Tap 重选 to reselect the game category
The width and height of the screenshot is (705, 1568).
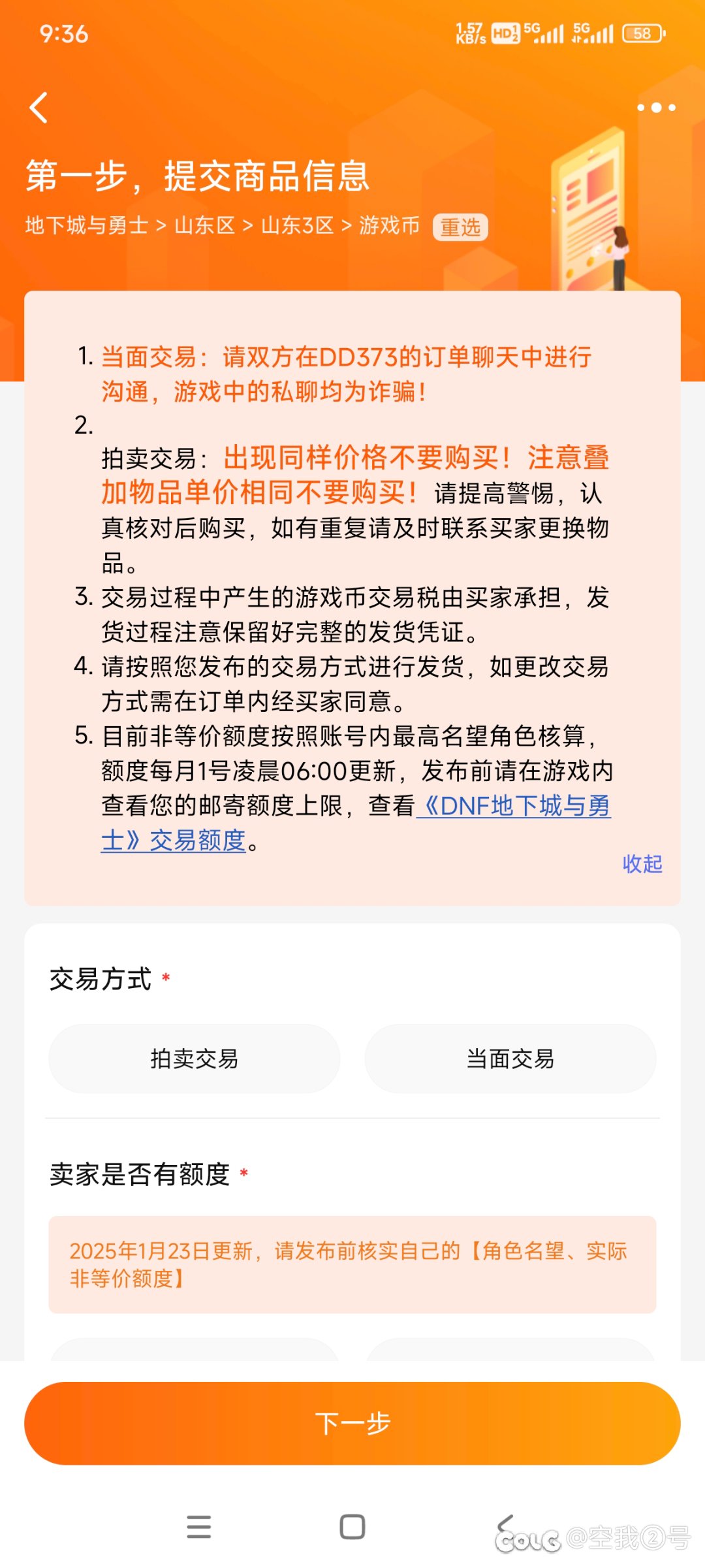coord(460,227)
